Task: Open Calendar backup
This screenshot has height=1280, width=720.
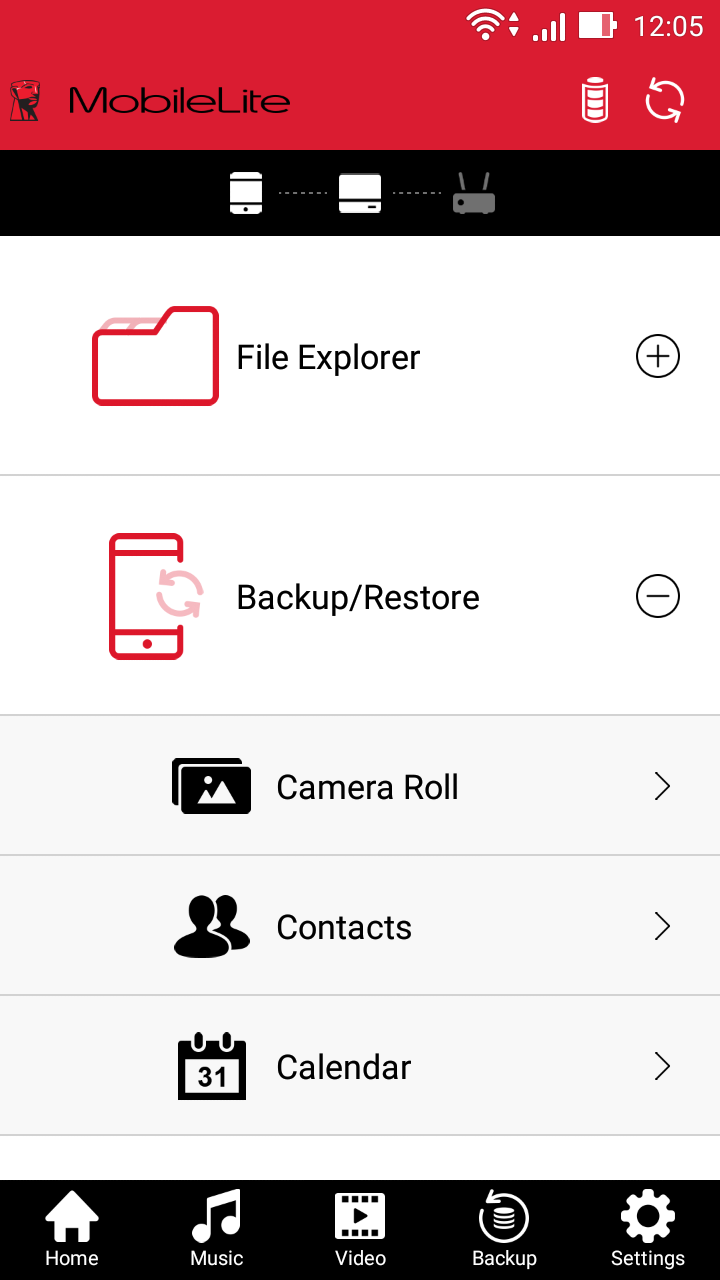Action: [360, 1066]
